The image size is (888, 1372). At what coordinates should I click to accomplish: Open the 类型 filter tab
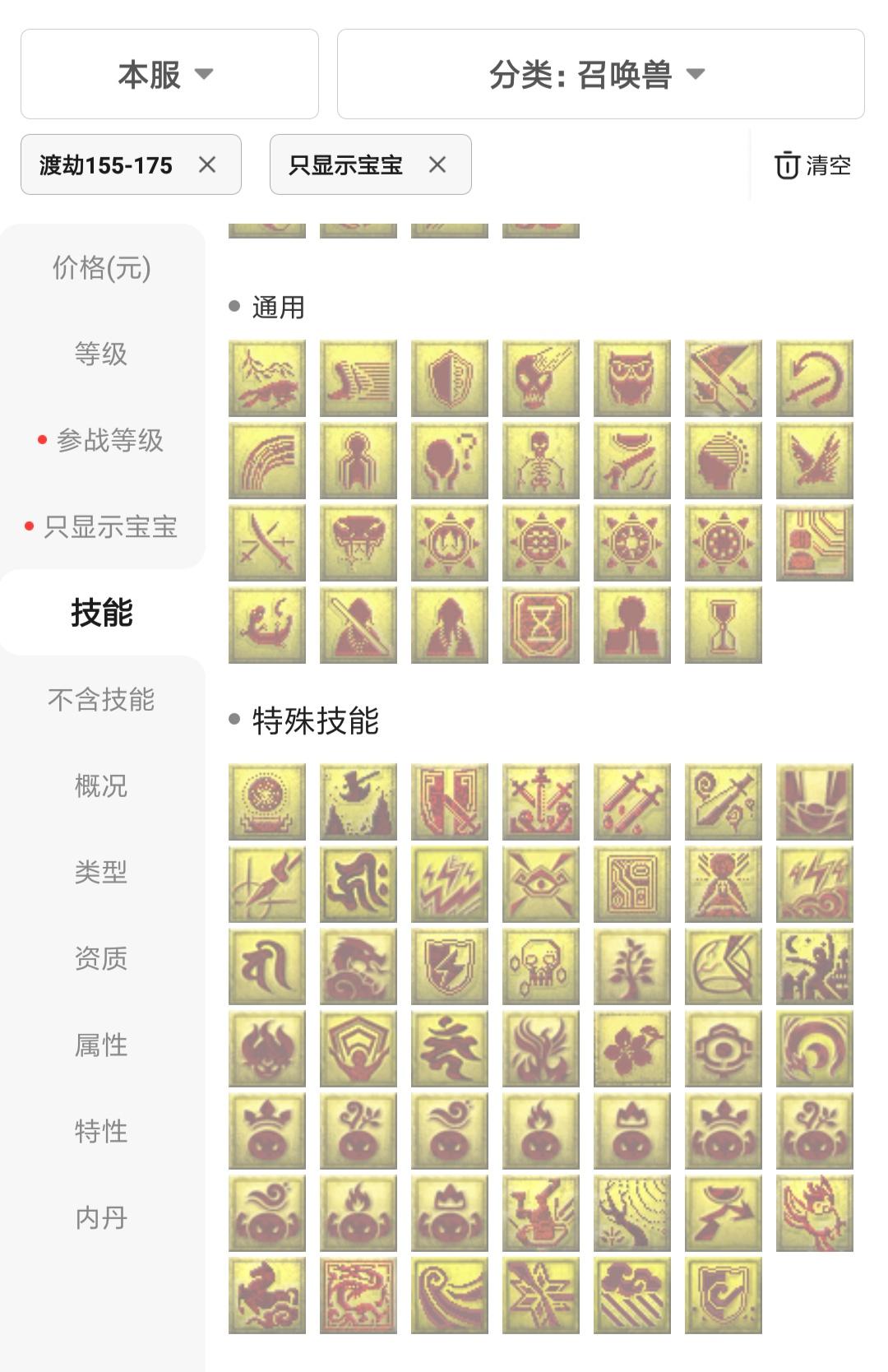(101, 872)
